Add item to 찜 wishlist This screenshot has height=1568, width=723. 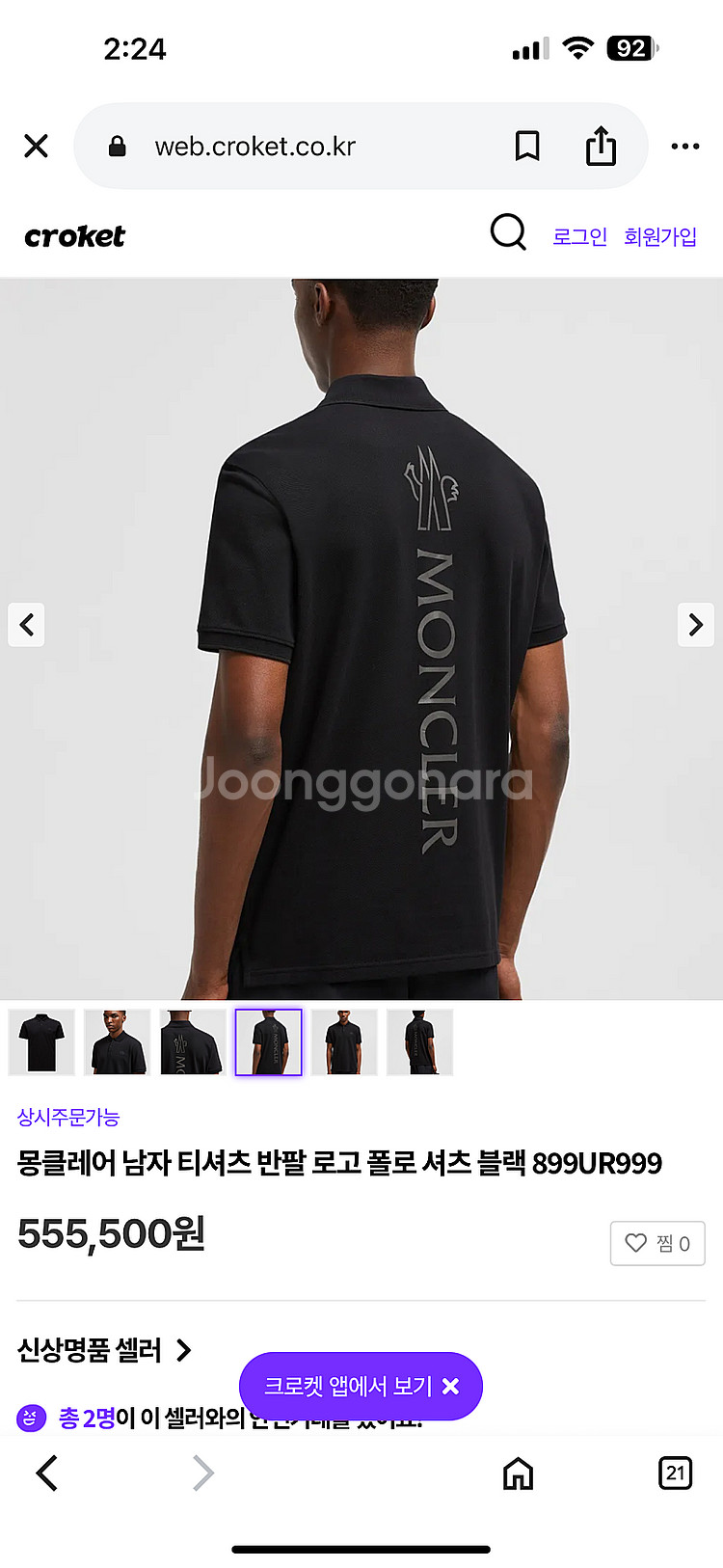point(657,1243)
